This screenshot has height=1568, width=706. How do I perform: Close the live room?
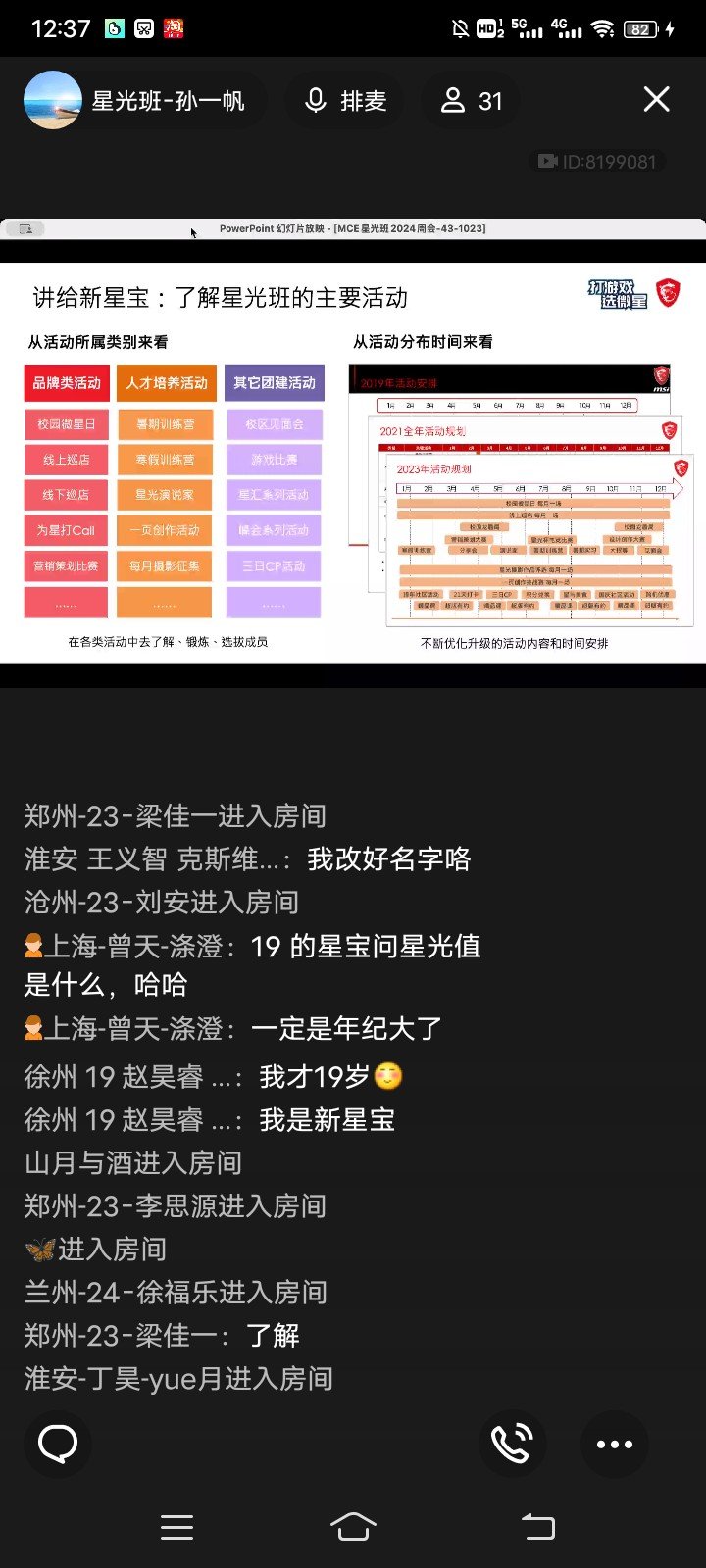656,99
